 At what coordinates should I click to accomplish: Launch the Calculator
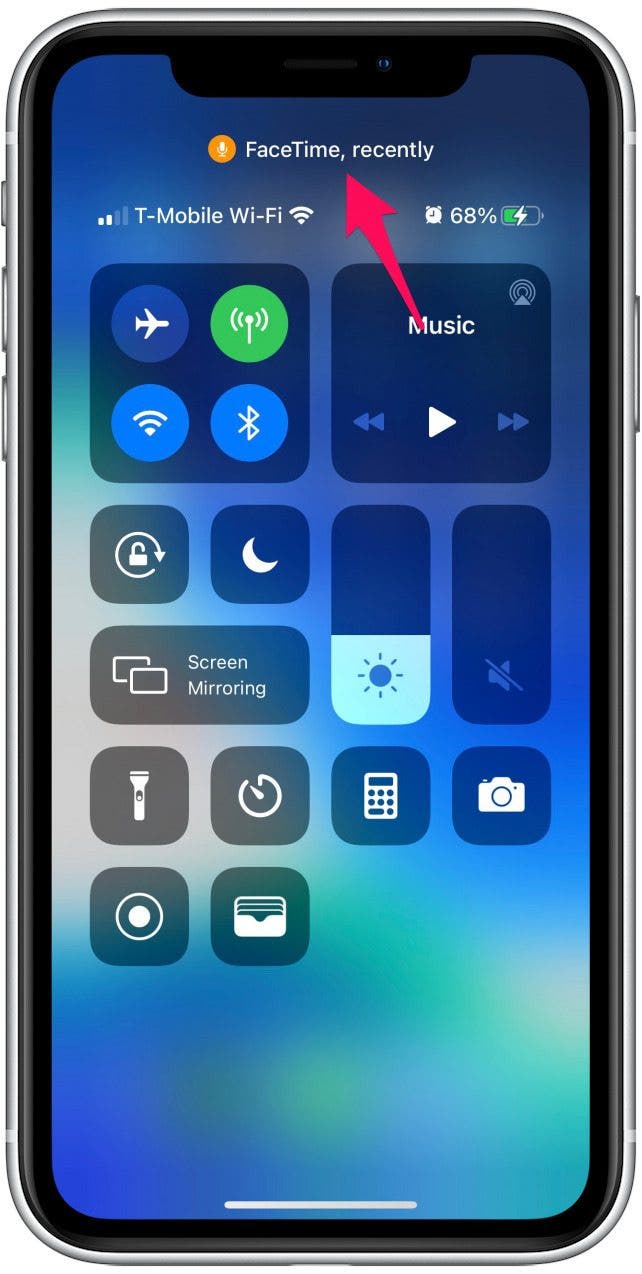(x=381, y=796)
